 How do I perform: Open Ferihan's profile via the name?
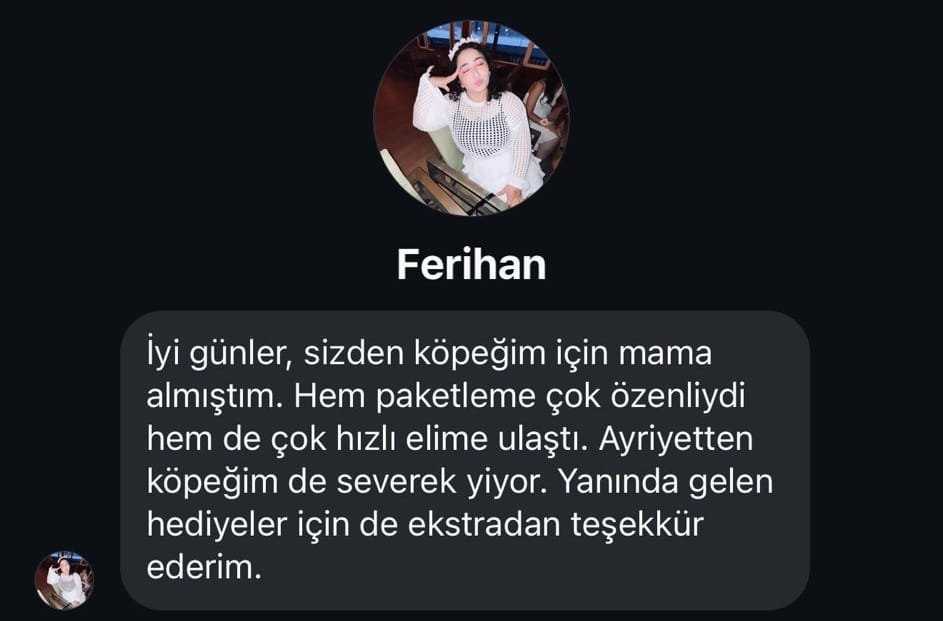[x=471, y=265]
